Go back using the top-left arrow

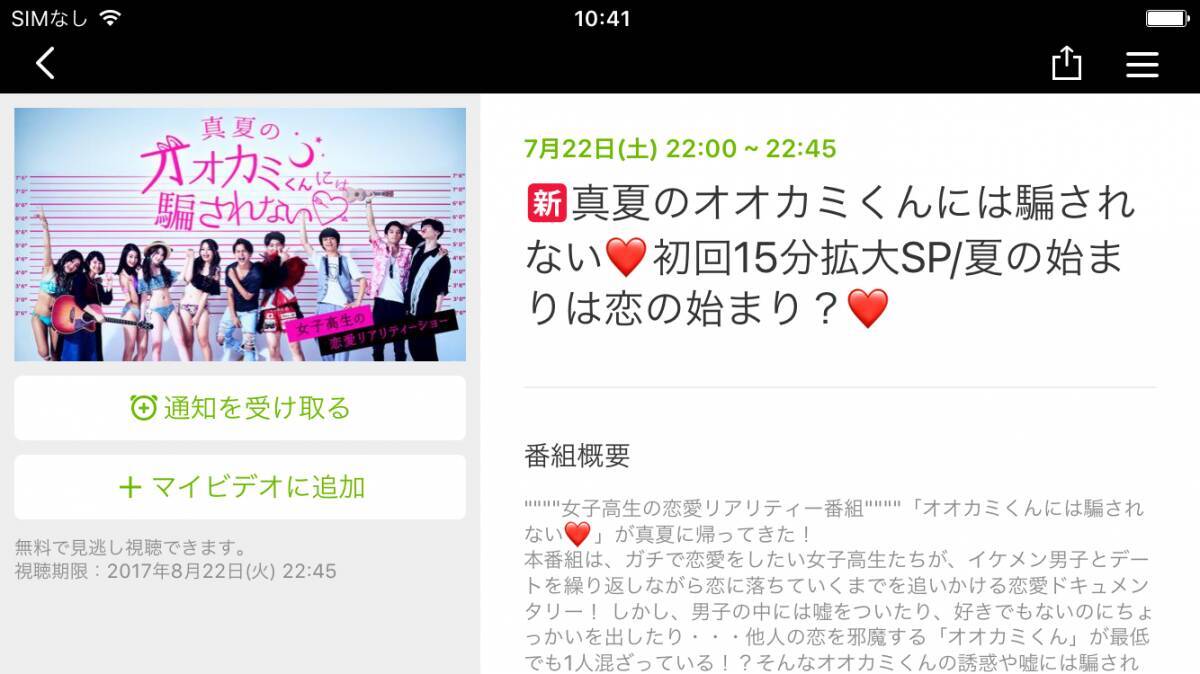(45, 64)
